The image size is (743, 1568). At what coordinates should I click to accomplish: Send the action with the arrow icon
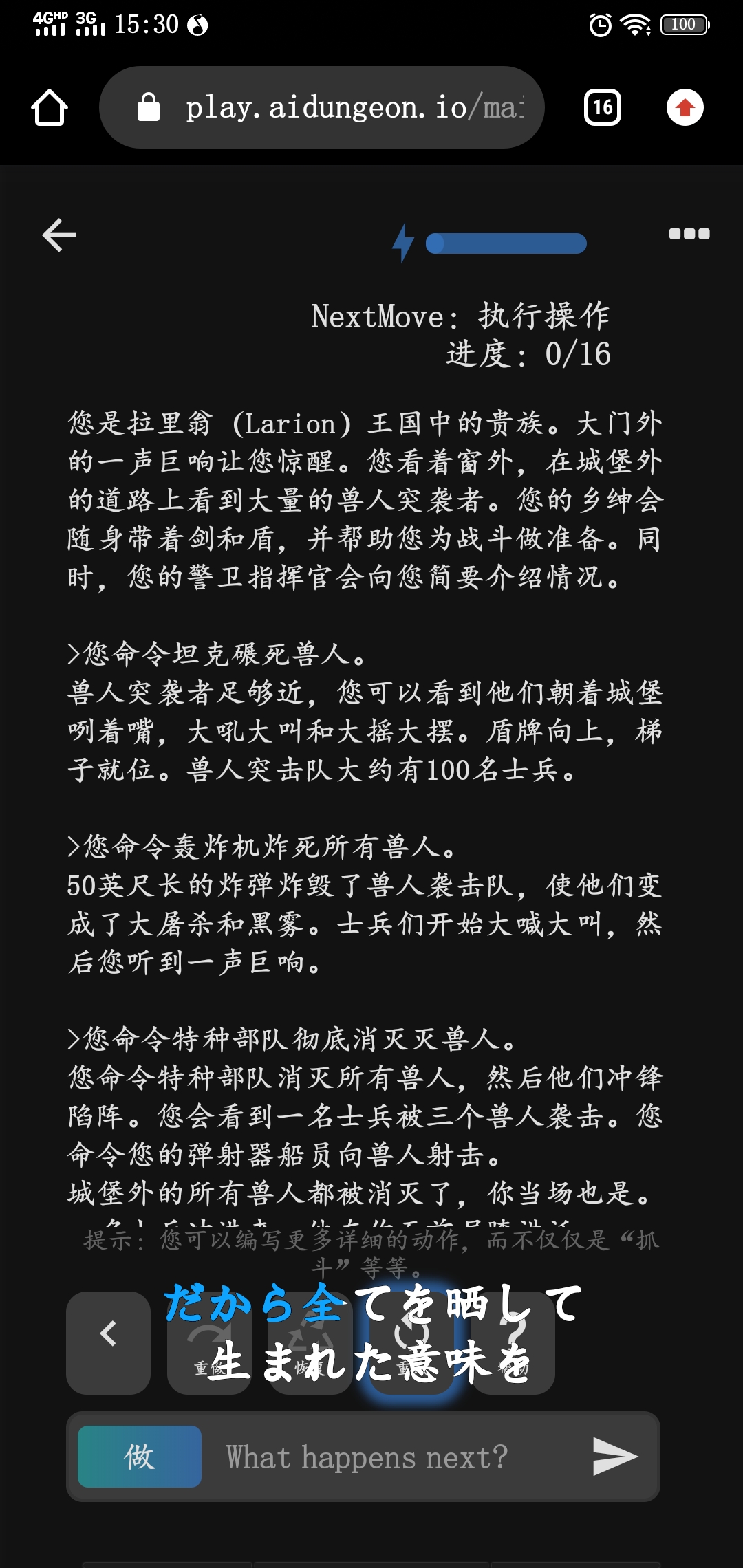(614, 1456)
